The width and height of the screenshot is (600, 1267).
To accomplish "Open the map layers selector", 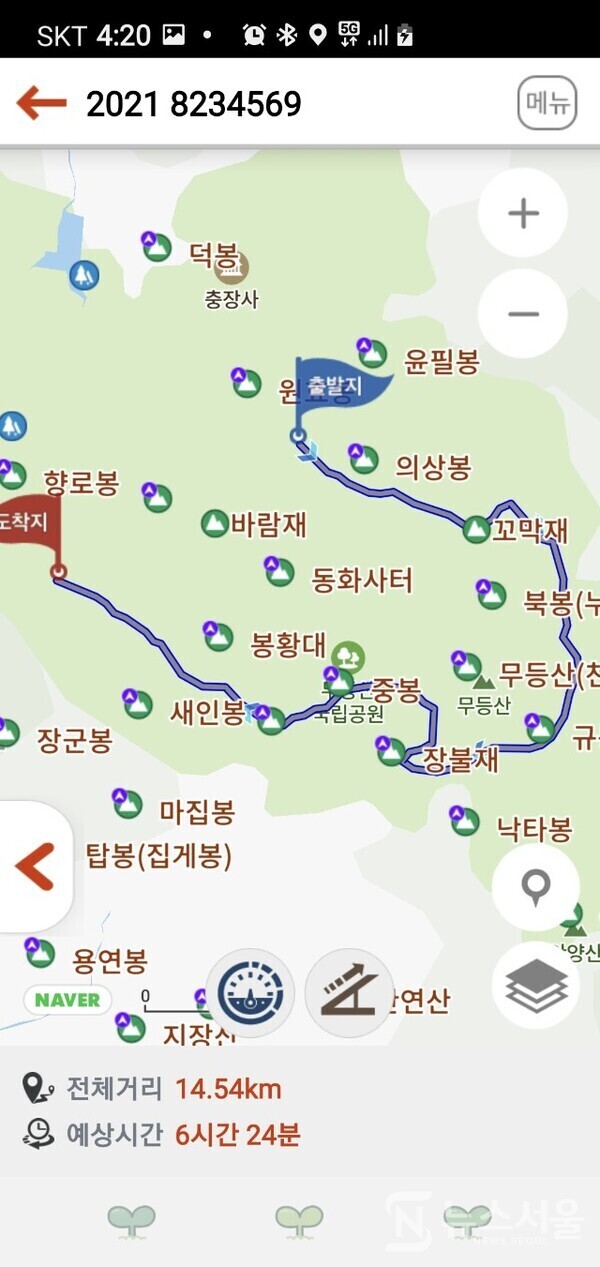I will [x=536, y=985].
